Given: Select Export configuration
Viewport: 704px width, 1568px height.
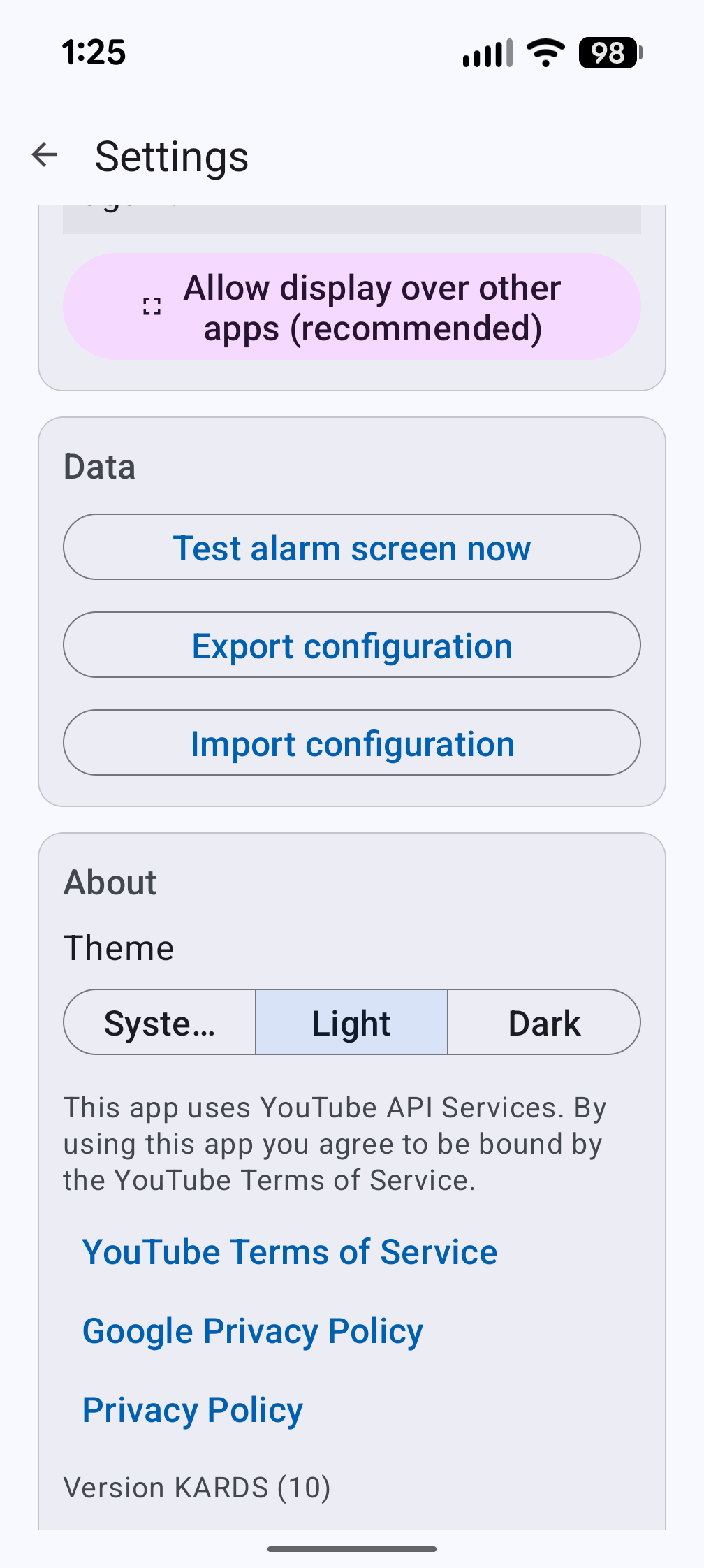Looking at the screenshot, I should [x=352, y=645].
